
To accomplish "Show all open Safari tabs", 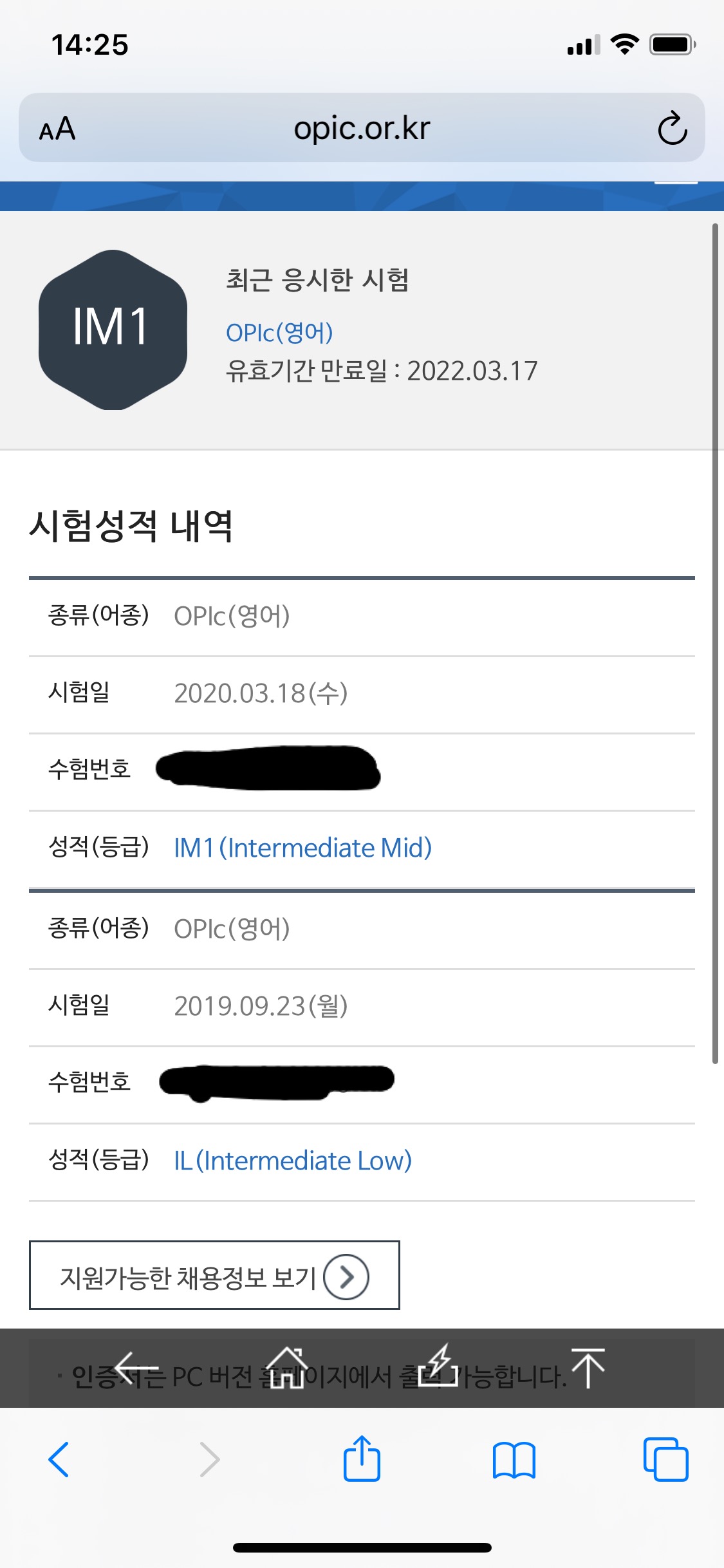I will (x=665, y=1459).
